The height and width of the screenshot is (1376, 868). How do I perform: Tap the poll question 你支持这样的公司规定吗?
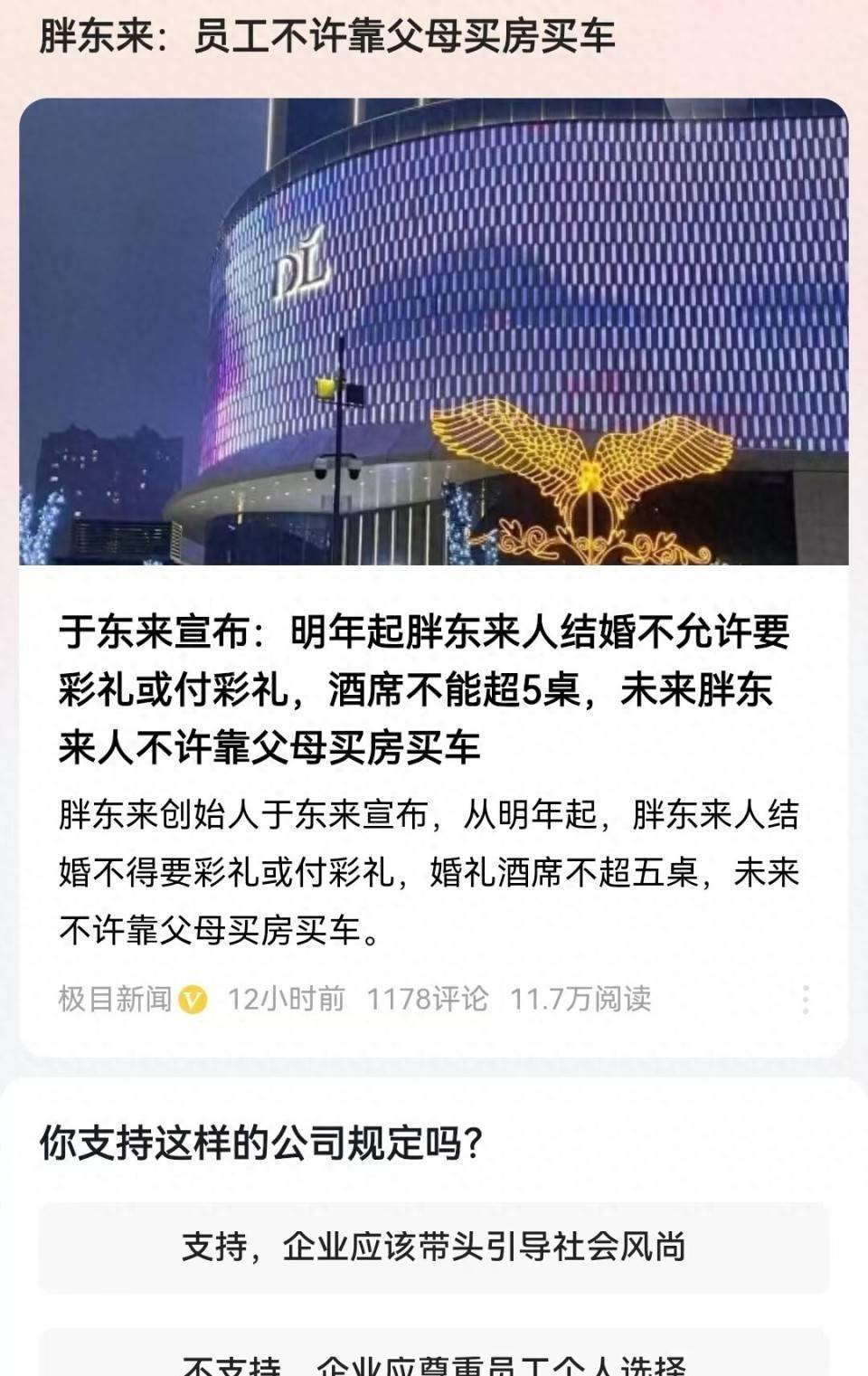tap(265, 1142)
